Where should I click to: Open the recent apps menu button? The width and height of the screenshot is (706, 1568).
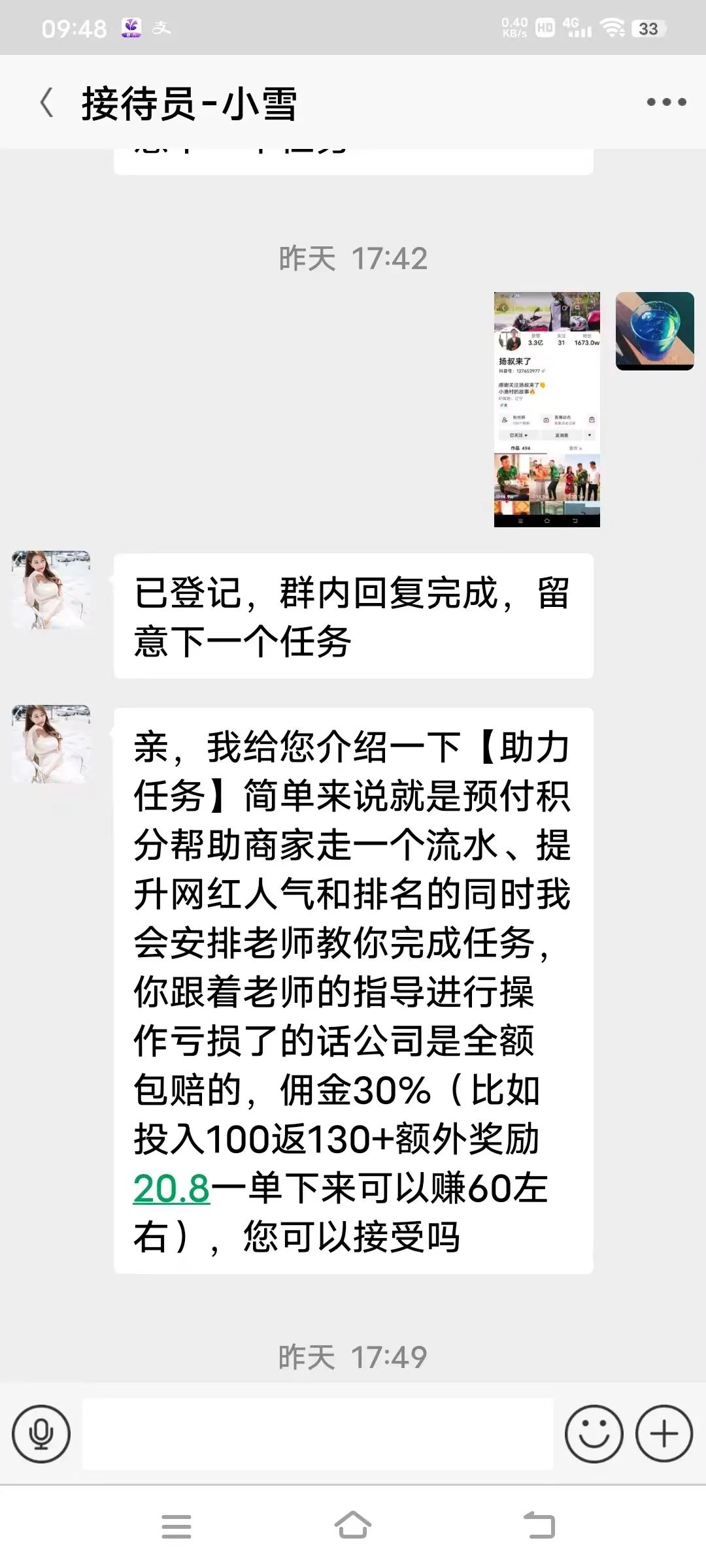tap(176, 1526)
